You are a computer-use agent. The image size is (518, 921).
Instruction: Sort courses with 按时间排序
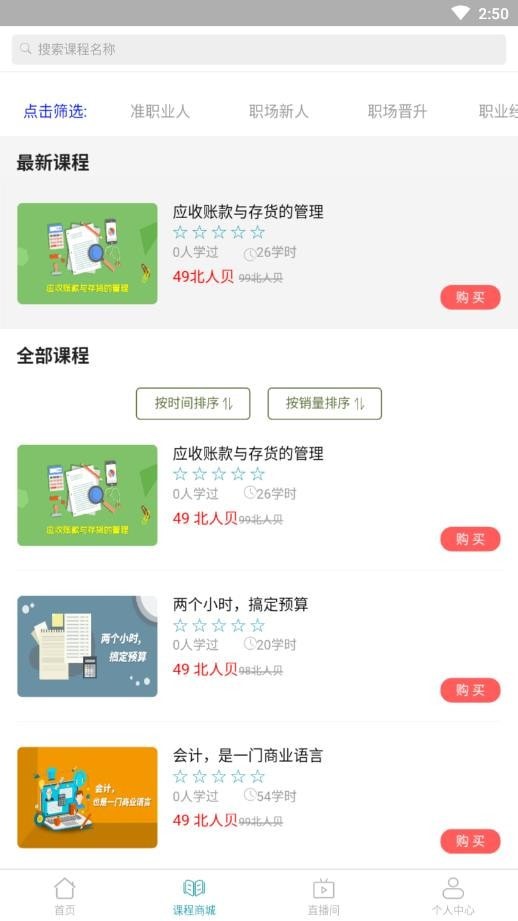coord(193,404)
